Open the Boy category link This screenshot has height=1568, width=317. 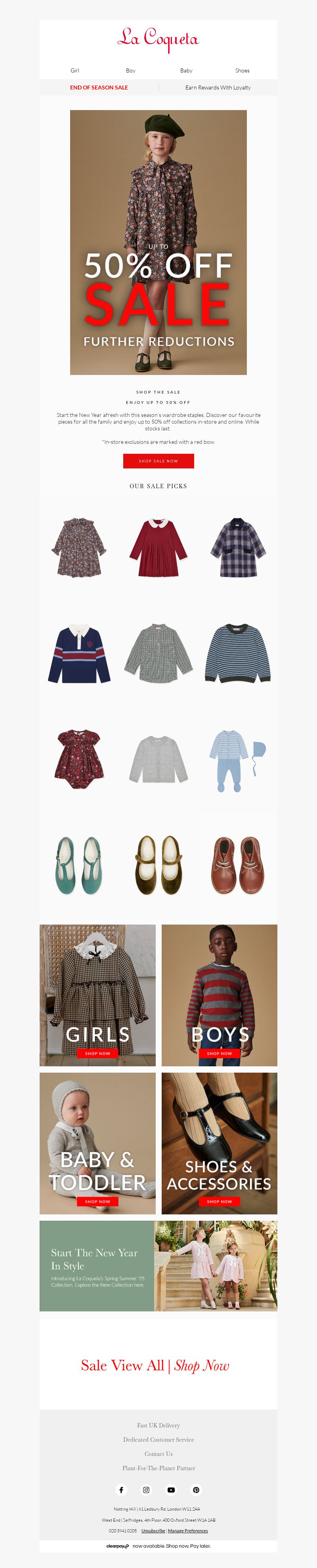(130, 70)
